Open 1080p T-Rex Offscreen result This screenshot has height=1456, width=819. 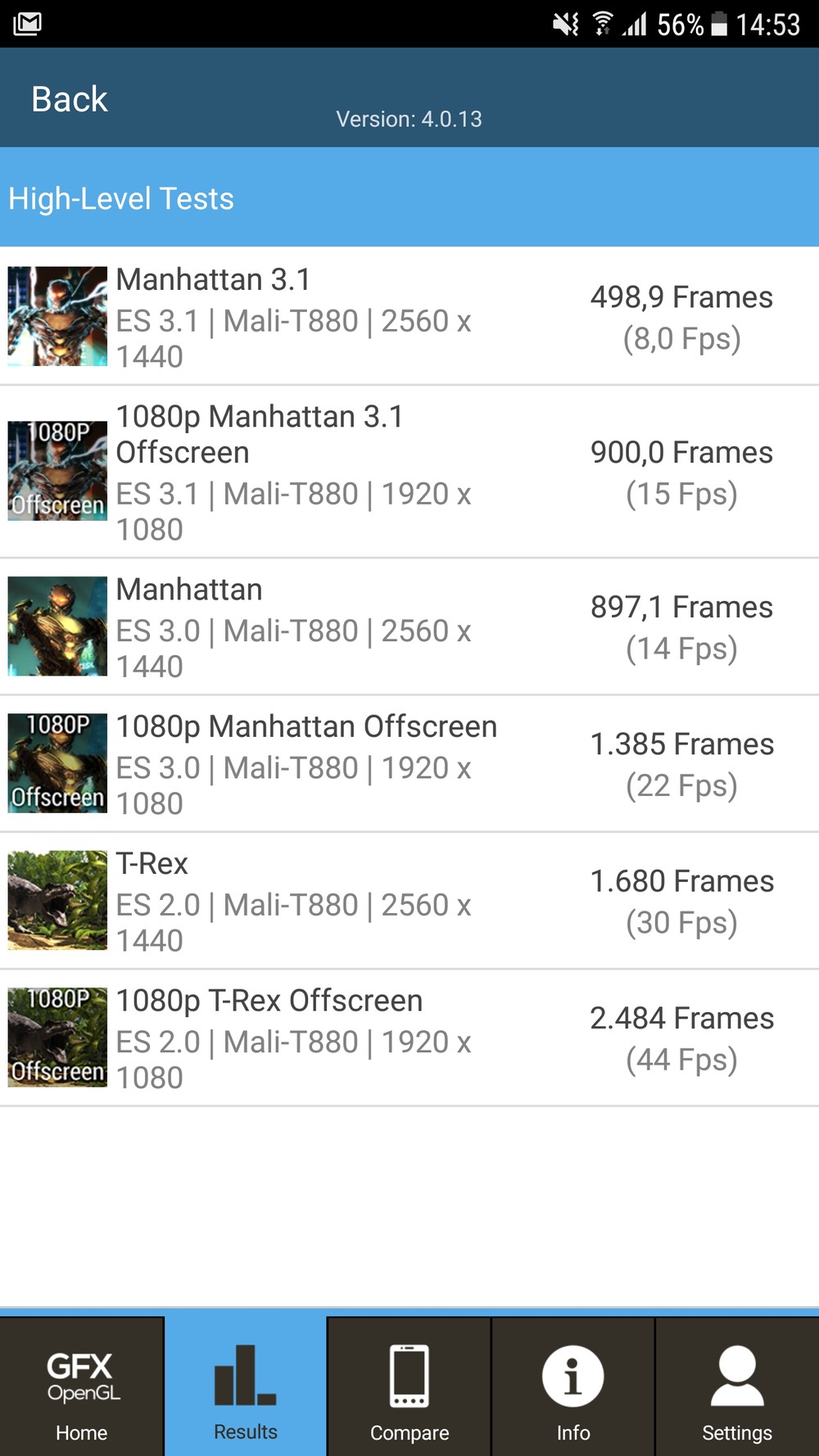pyautogui.click(x=409, y=1038)
